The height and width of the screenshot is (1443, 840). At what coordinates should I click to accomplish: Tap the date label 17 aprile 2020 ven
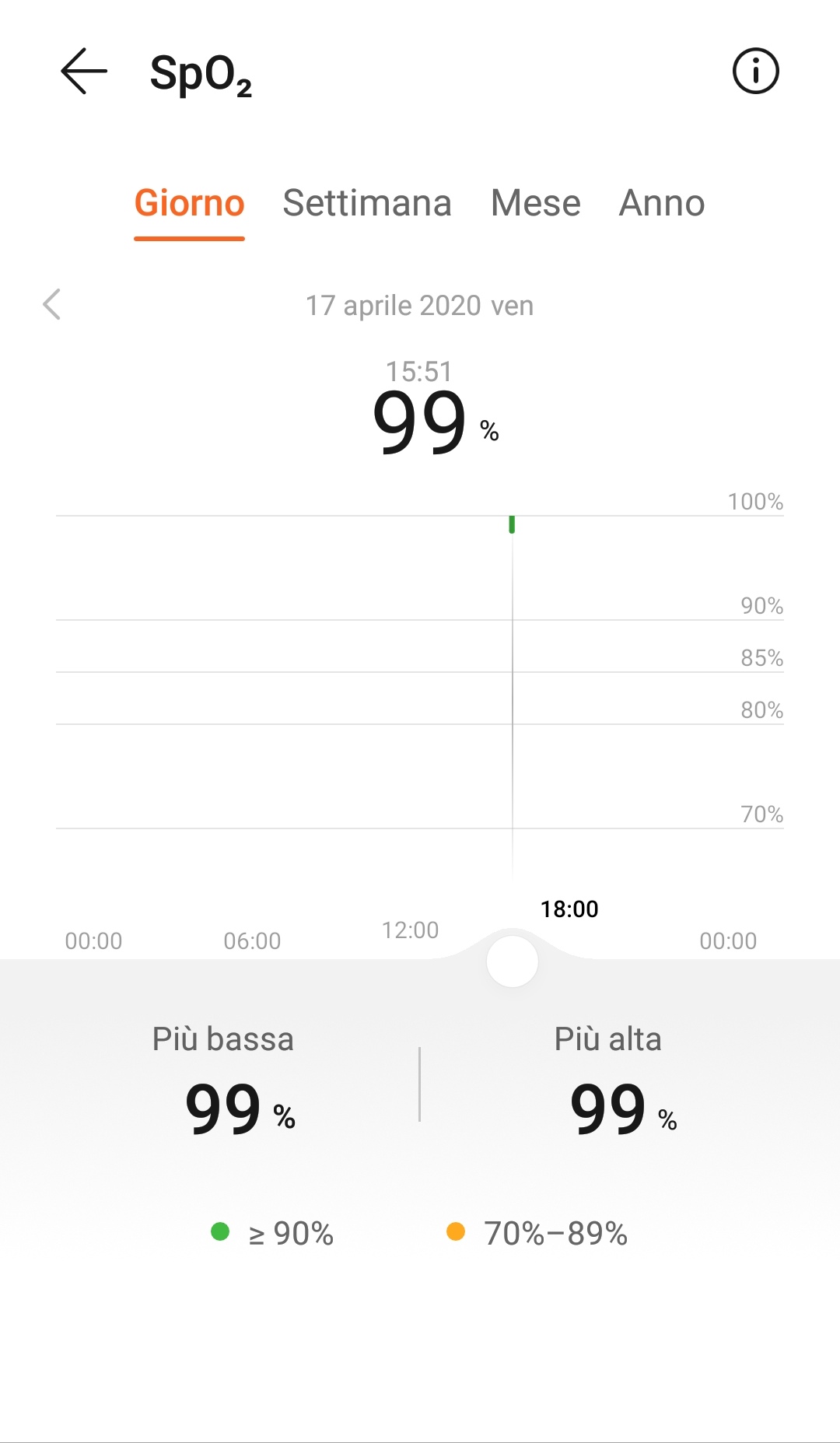click(418, 305)
